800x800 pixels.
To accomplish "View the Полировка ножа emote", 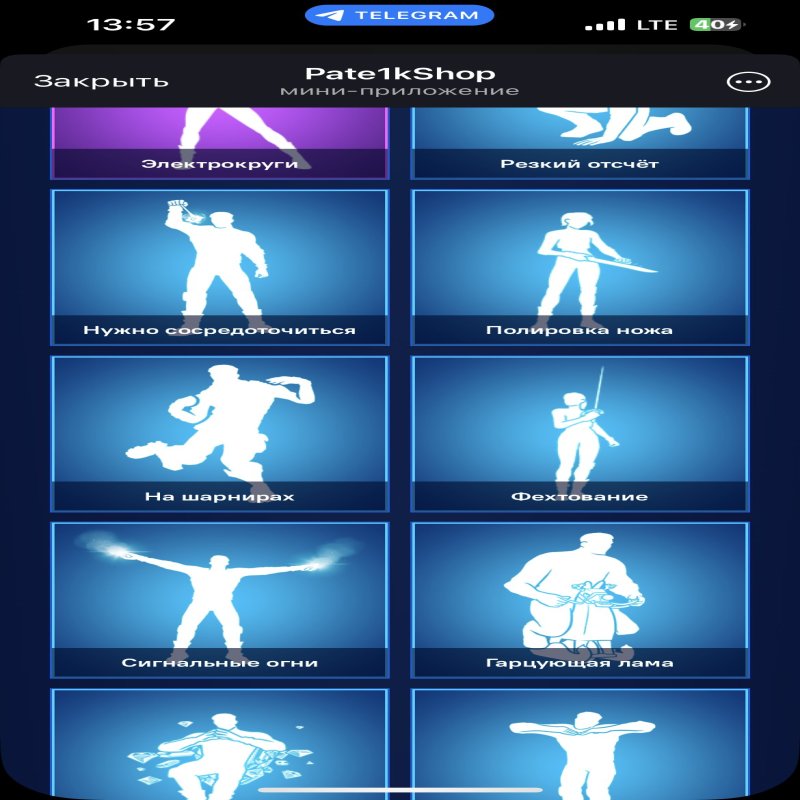I will pos(579,267).
